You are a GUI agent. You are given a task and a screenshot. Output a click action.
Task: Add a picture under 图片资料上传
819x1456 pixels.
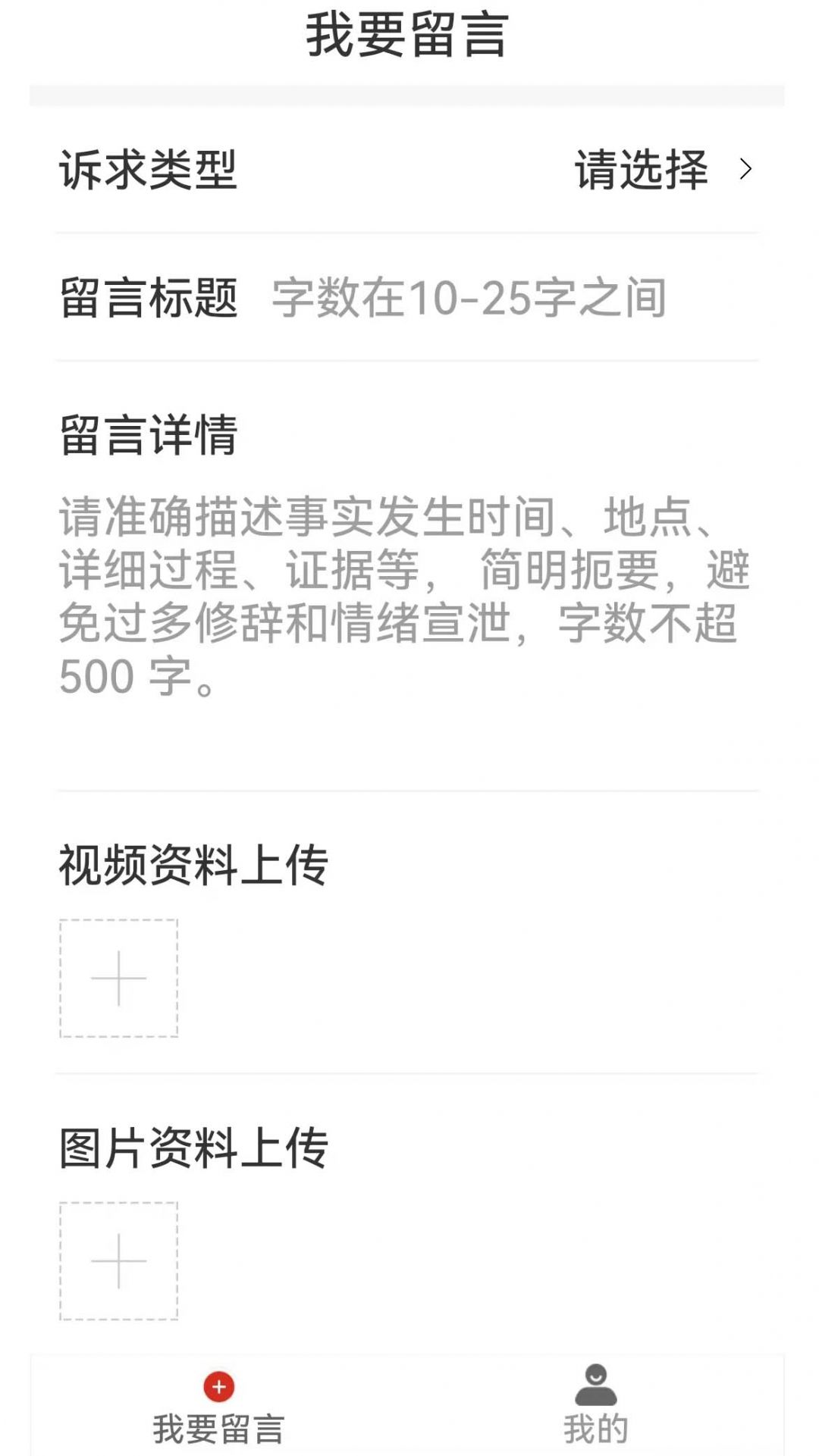pos(119,1260)
